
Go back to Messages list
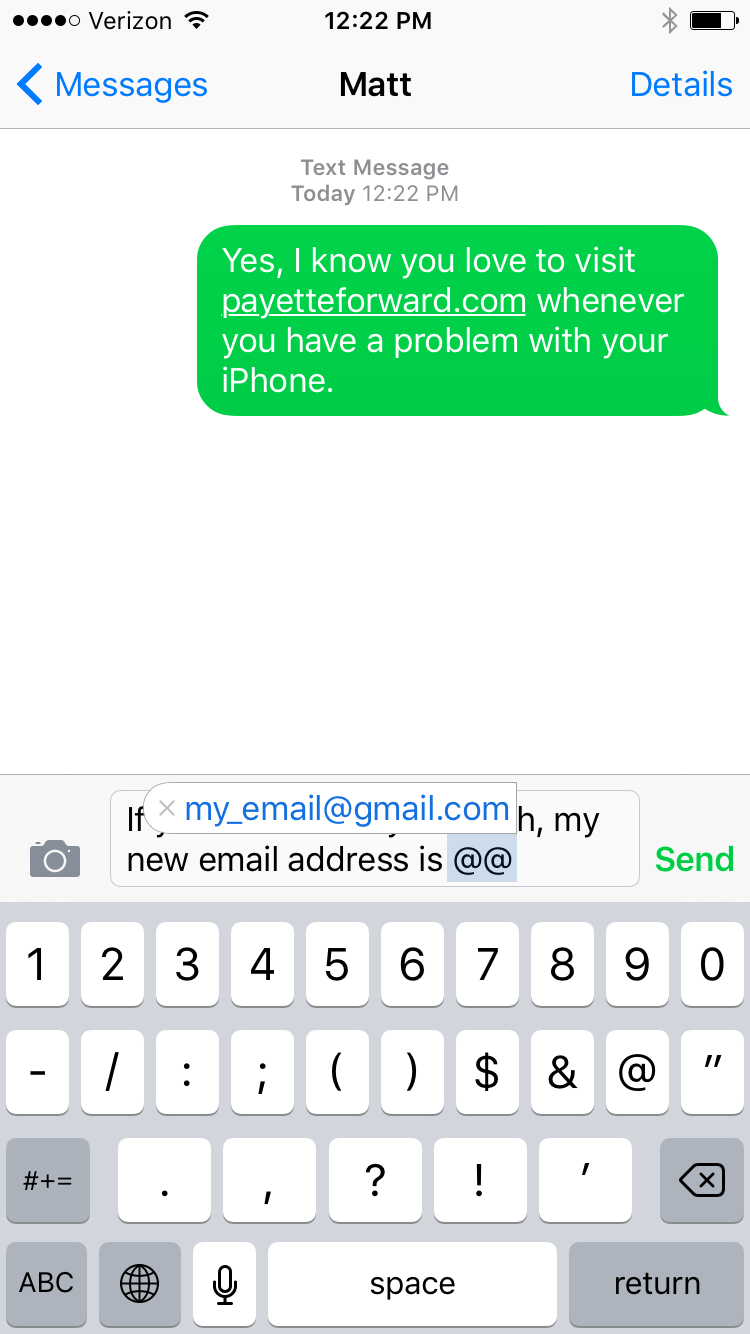pos(112,85)
